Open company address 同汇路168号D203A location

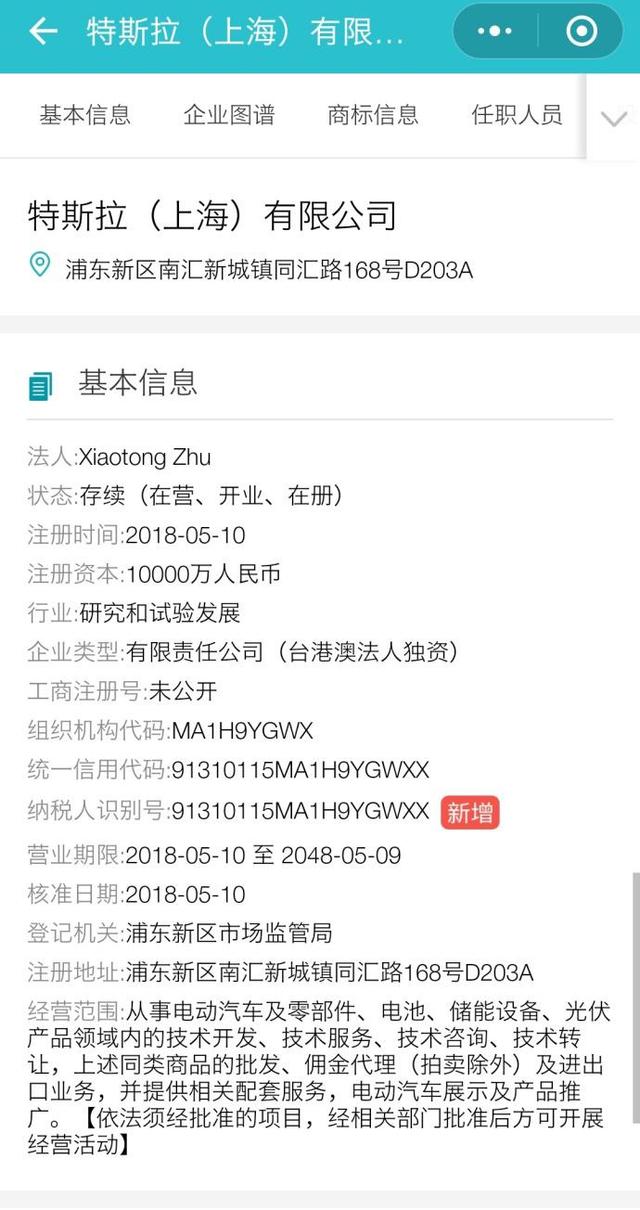tap(268, 268)
